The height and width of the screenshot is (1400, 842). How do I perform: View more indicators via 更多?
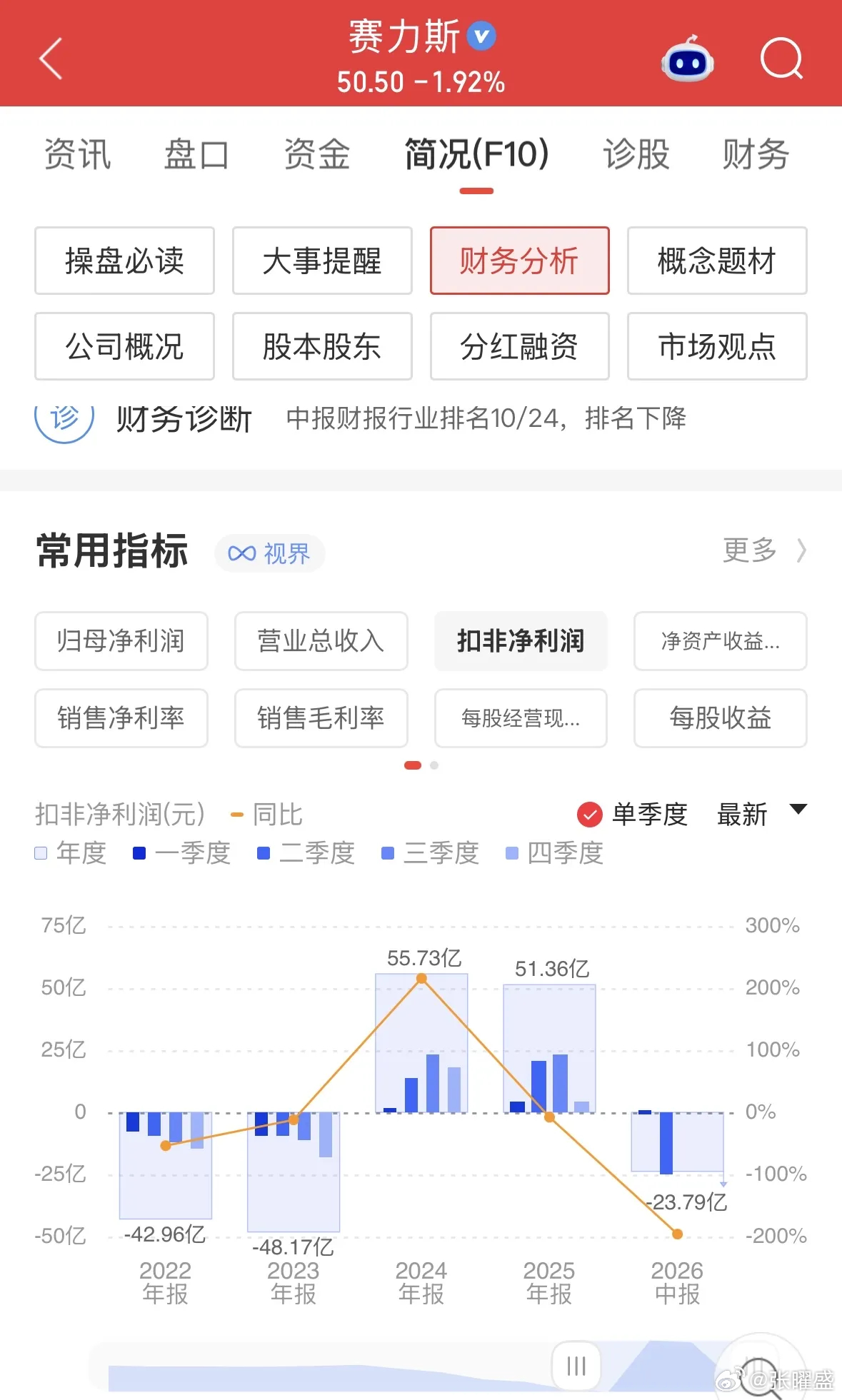coord(764,550)
